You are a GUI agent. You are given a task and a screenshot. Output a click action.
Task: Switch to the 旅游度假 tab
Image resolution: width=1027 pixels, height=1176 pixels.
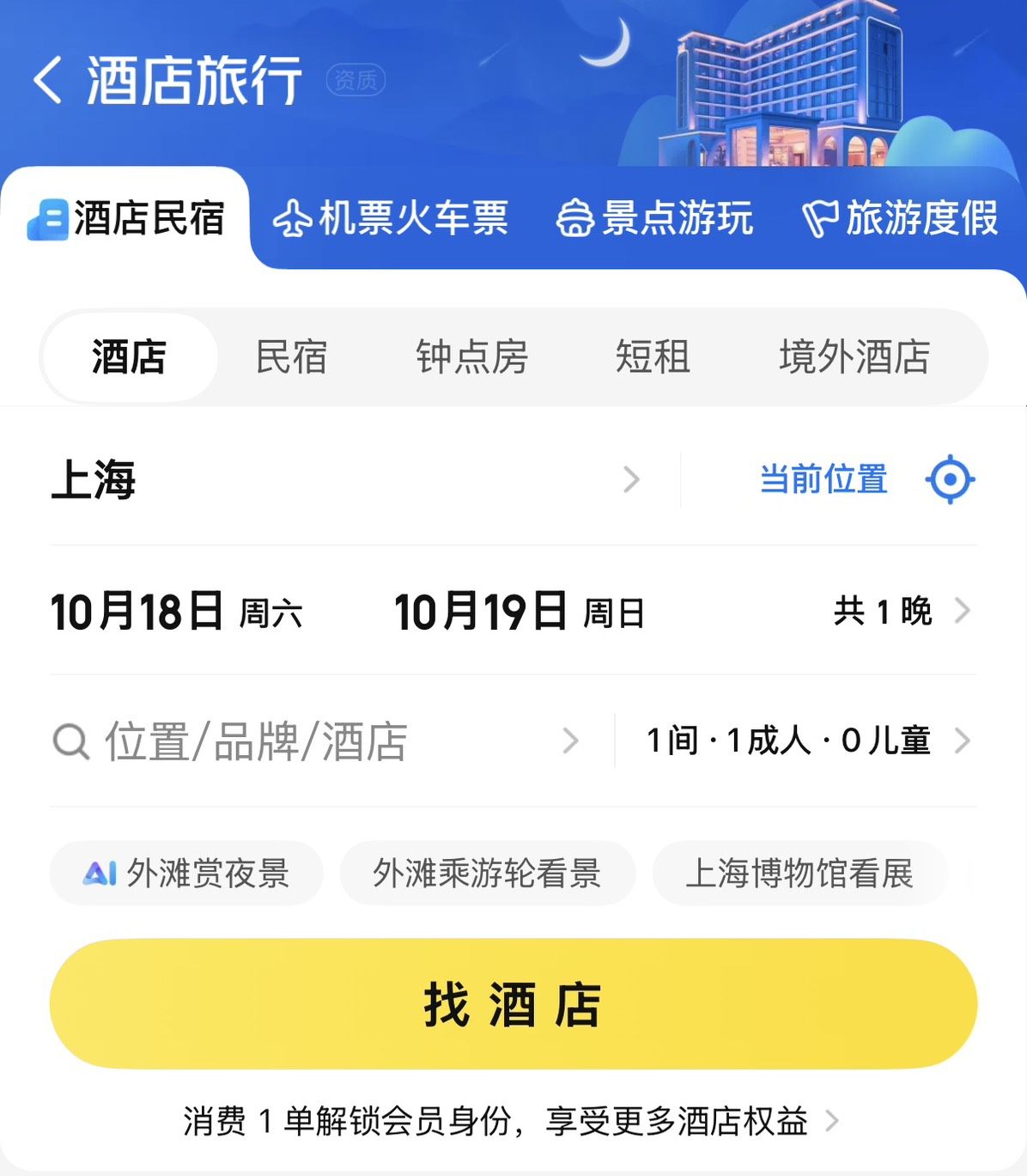(900, 218)
